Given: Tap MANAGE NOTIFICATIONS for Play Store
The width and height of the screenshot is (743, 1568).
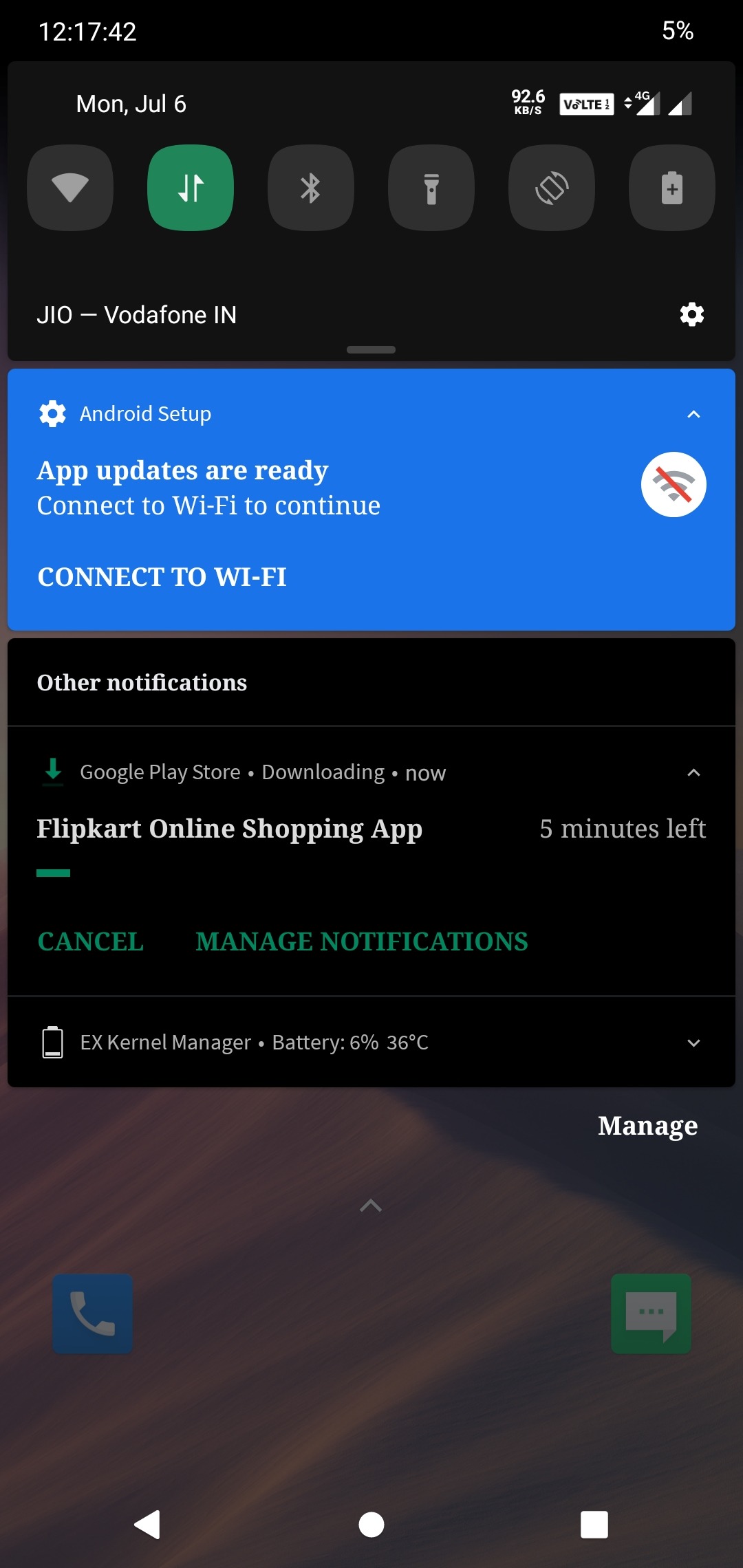Looking at the screenshot, I should pos(361,941).
